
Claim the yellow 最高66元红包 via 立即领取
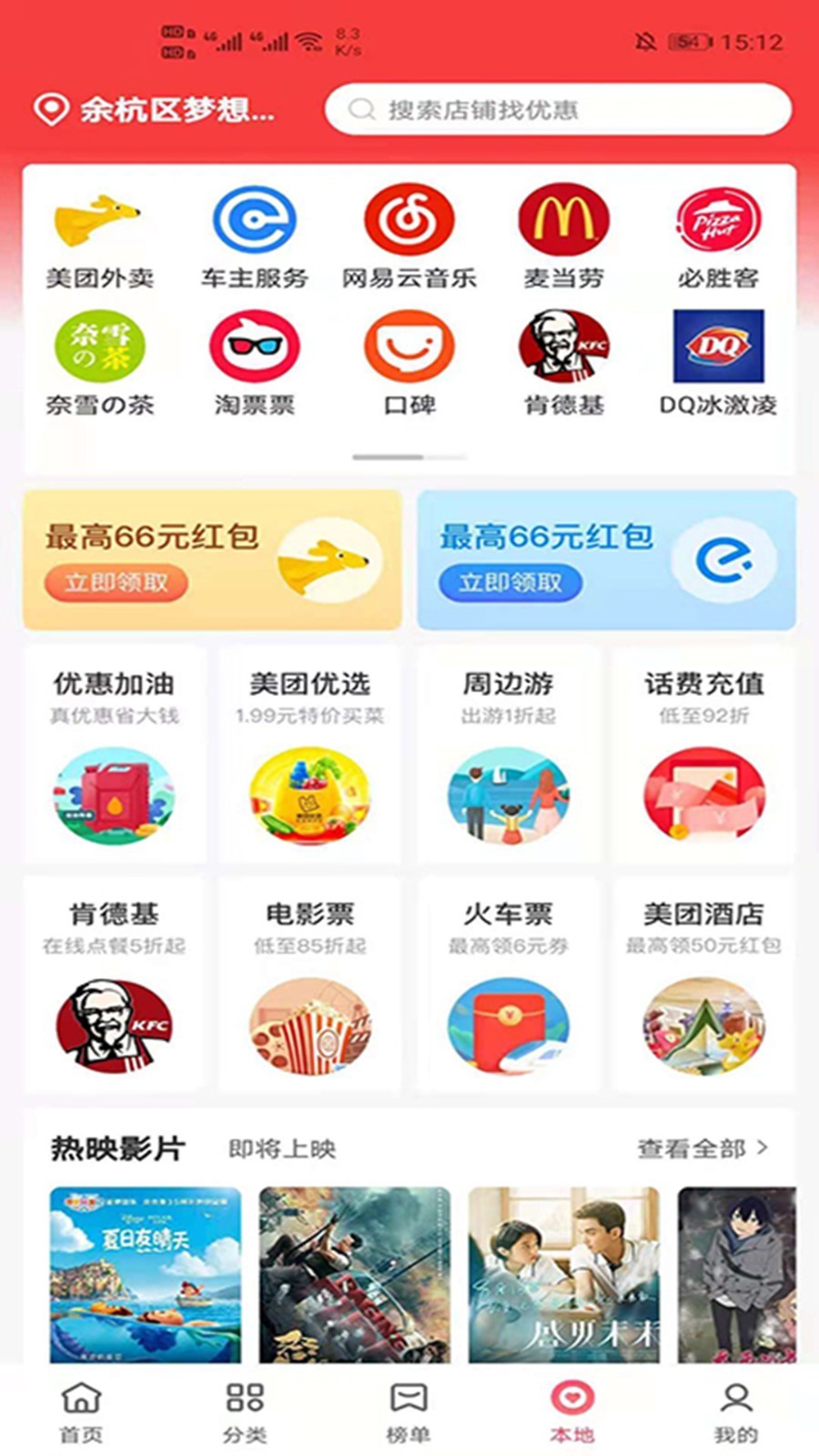116,582
